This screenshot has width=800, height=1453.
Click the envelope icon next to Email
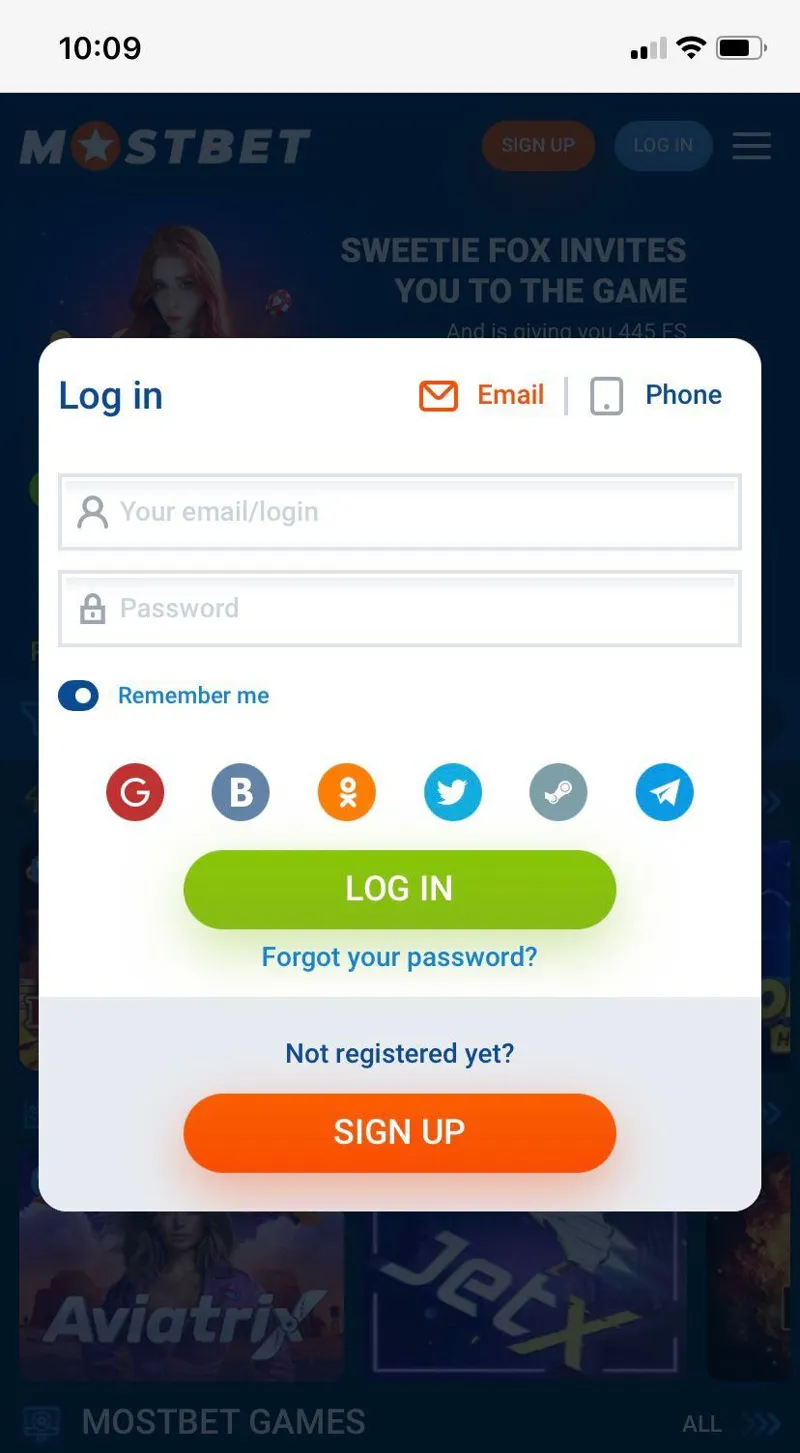click(x=437, y=395)
